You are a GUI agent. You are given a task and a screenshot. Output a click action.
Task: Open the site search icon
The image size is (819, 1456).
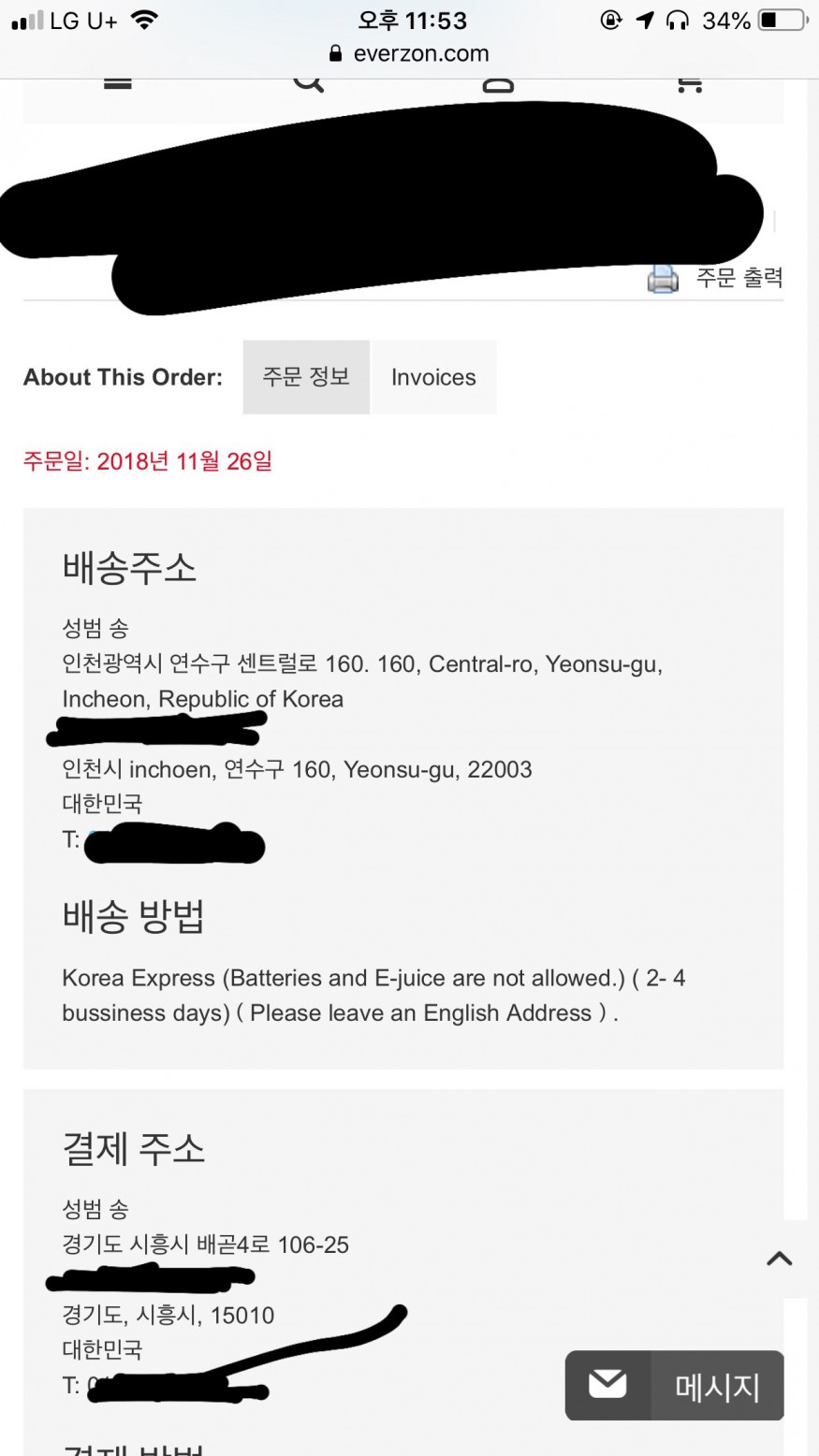(x=308, y=84)
